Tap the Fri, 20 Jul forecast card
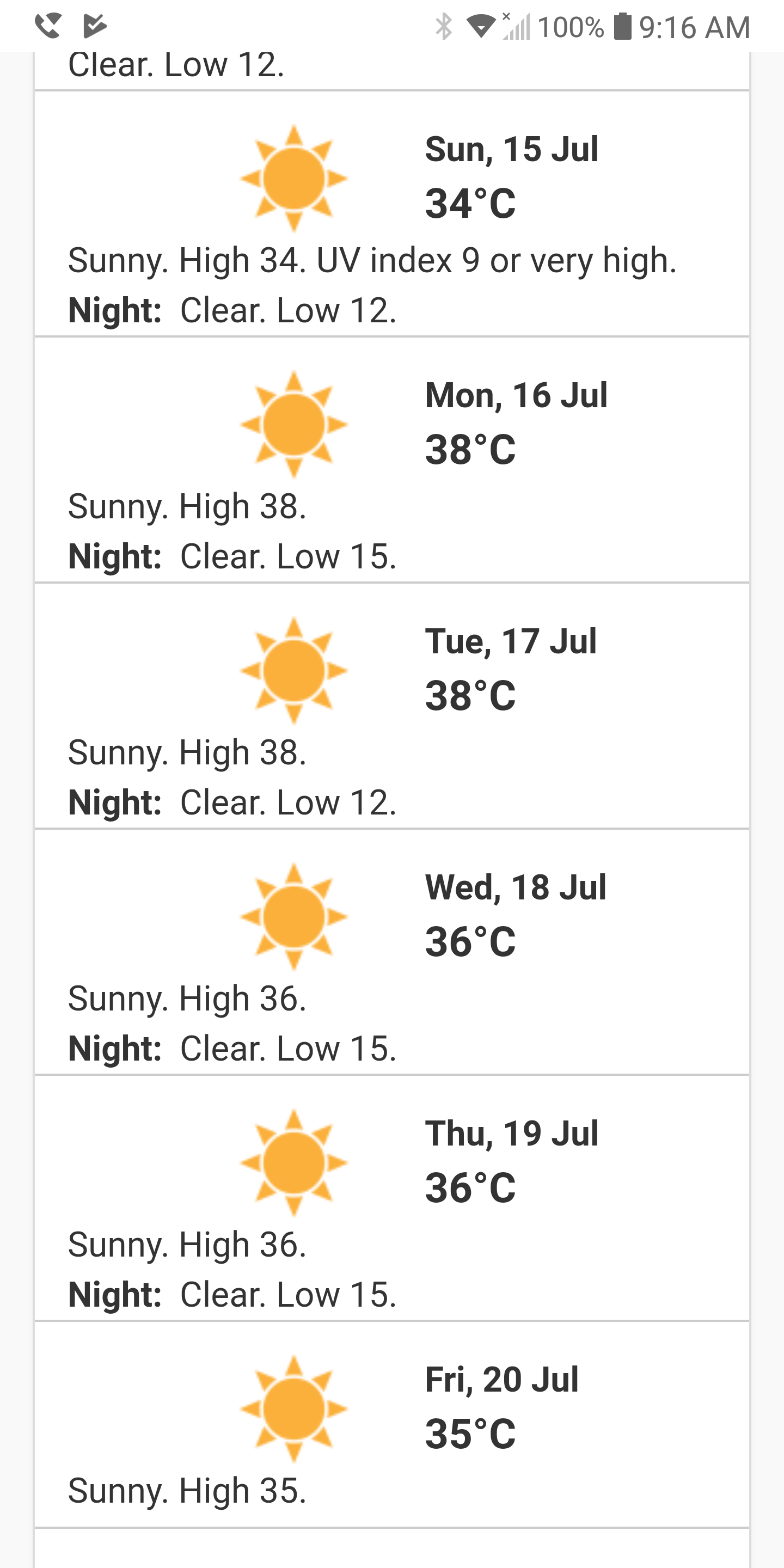The width and height of the screenshot is (784, 1568). click(x=392, y=1424)
